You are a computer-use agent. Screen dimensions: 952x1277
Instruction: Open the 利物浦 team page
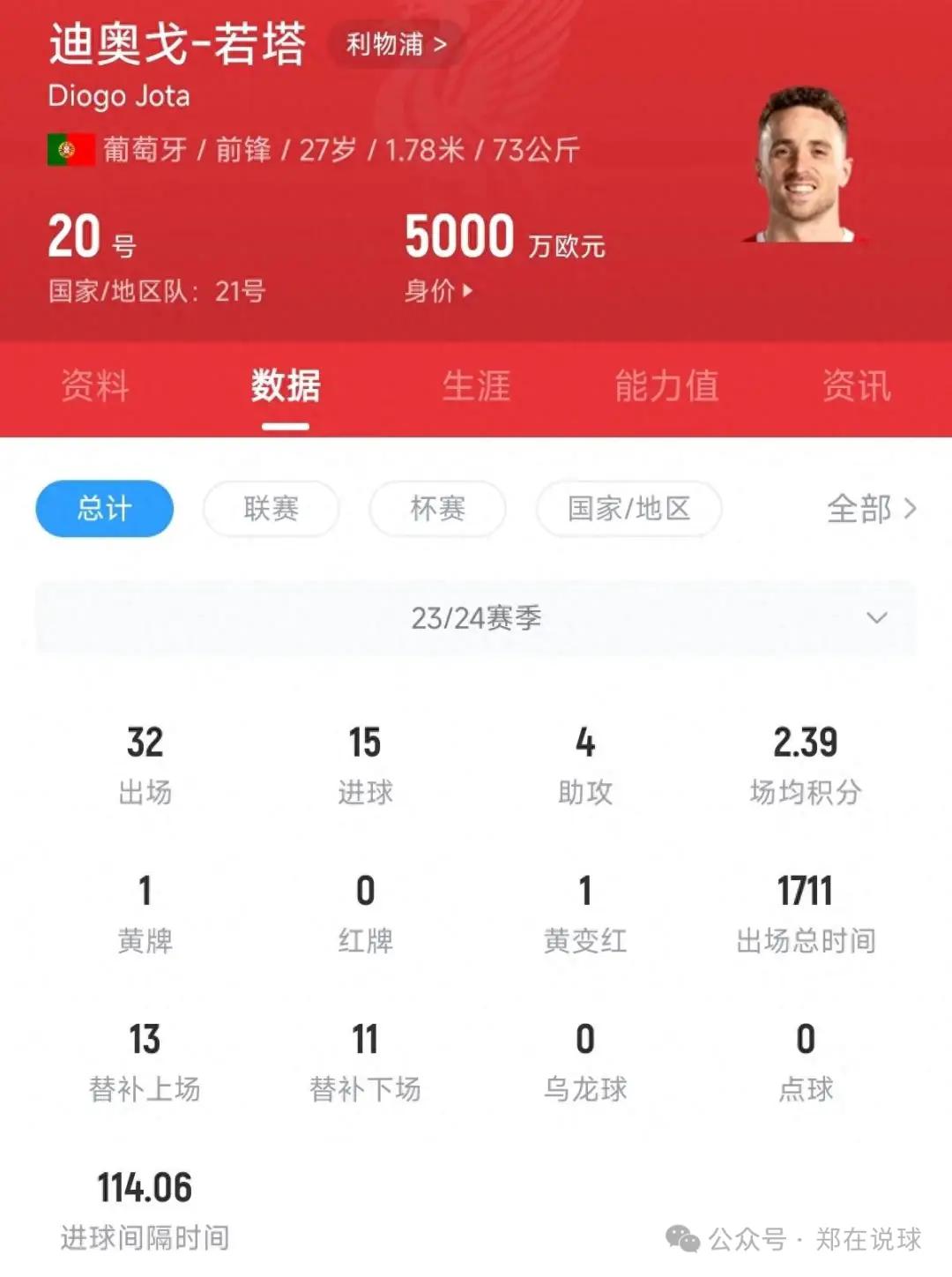(x=396, y=44)
